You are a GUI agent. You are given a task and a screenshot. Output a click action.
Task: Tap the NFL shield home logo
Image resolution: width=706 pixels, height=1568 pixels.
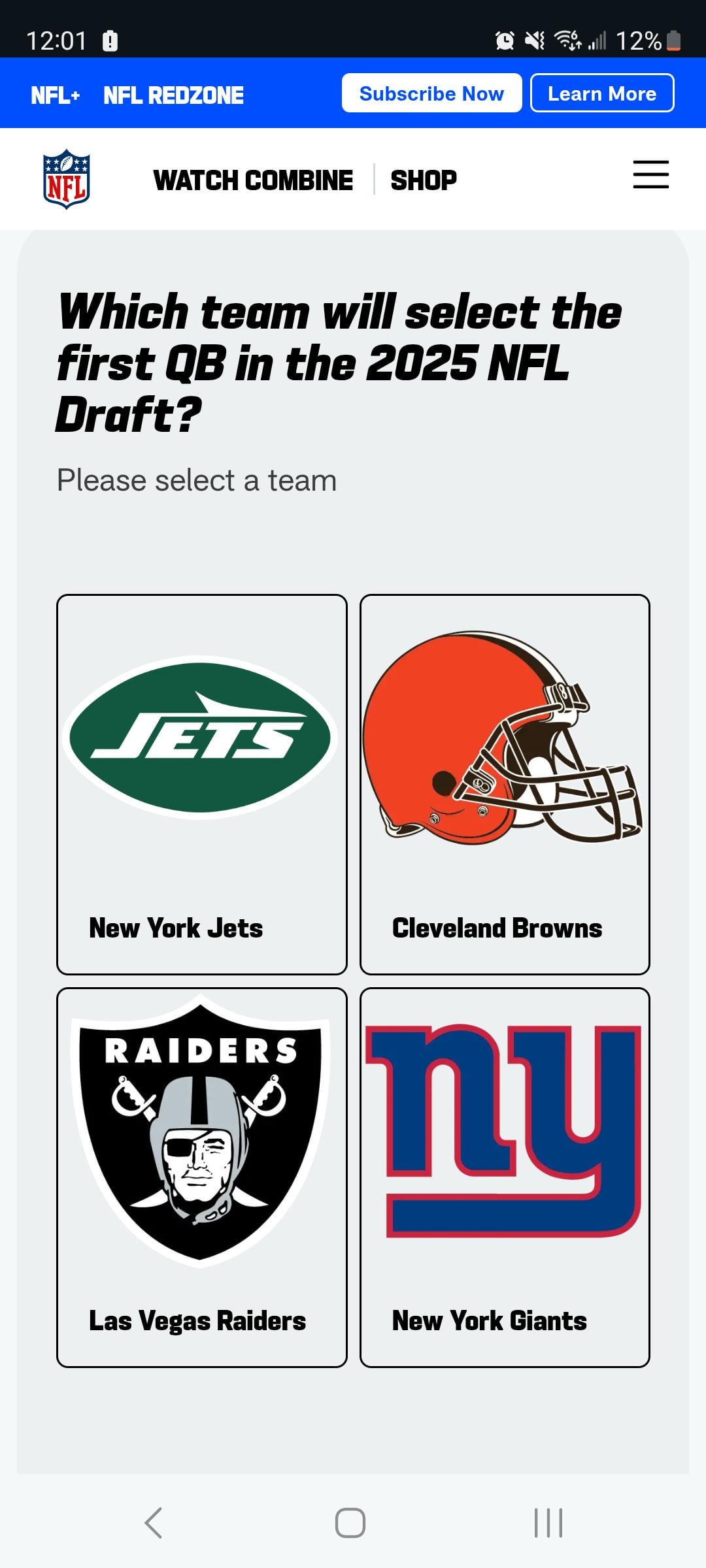tap(66, 179)
